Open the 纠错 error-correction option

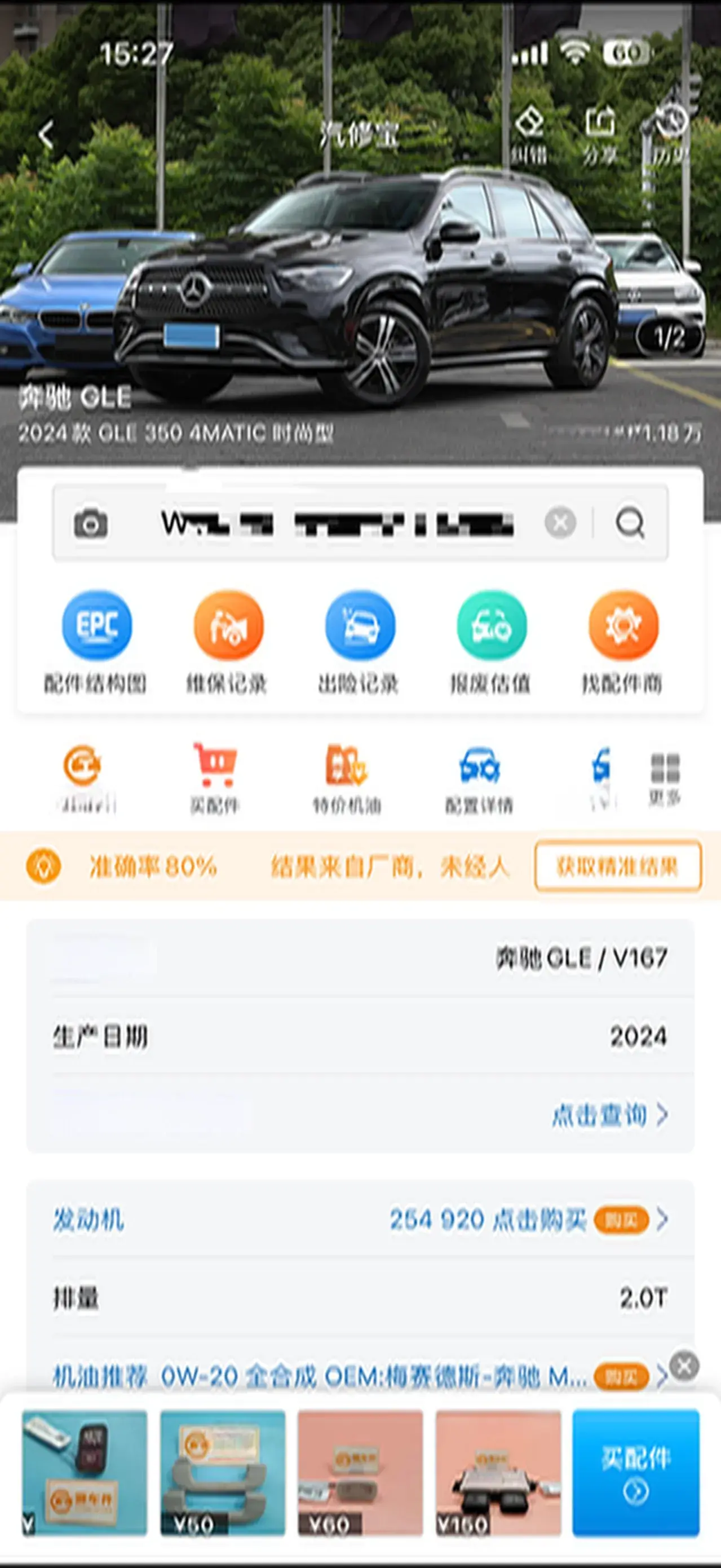[528, 134]
